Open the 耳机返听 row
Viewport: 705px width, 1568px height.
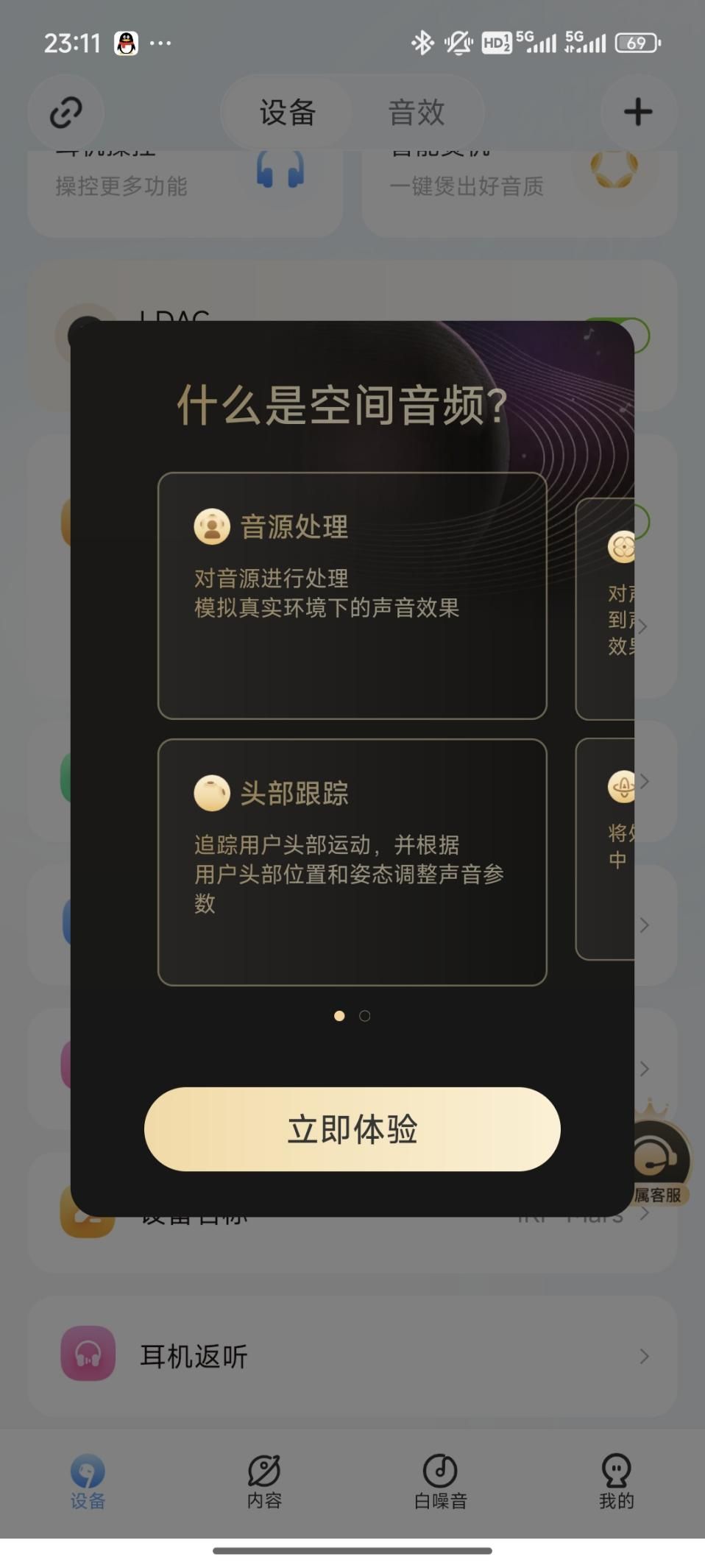point(352,1356)
